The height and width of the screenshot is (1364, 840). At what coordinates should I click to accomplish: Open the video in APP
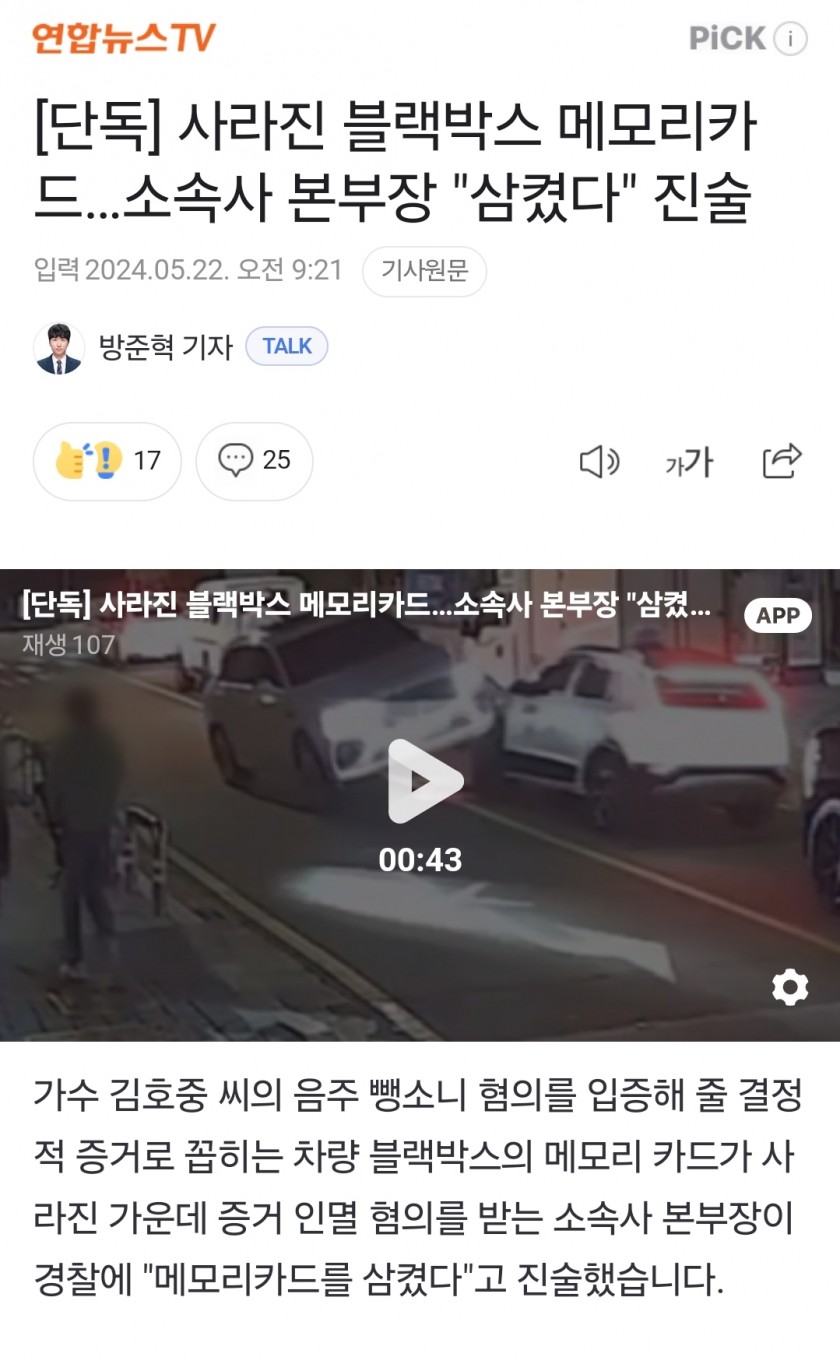coord(777,616)
